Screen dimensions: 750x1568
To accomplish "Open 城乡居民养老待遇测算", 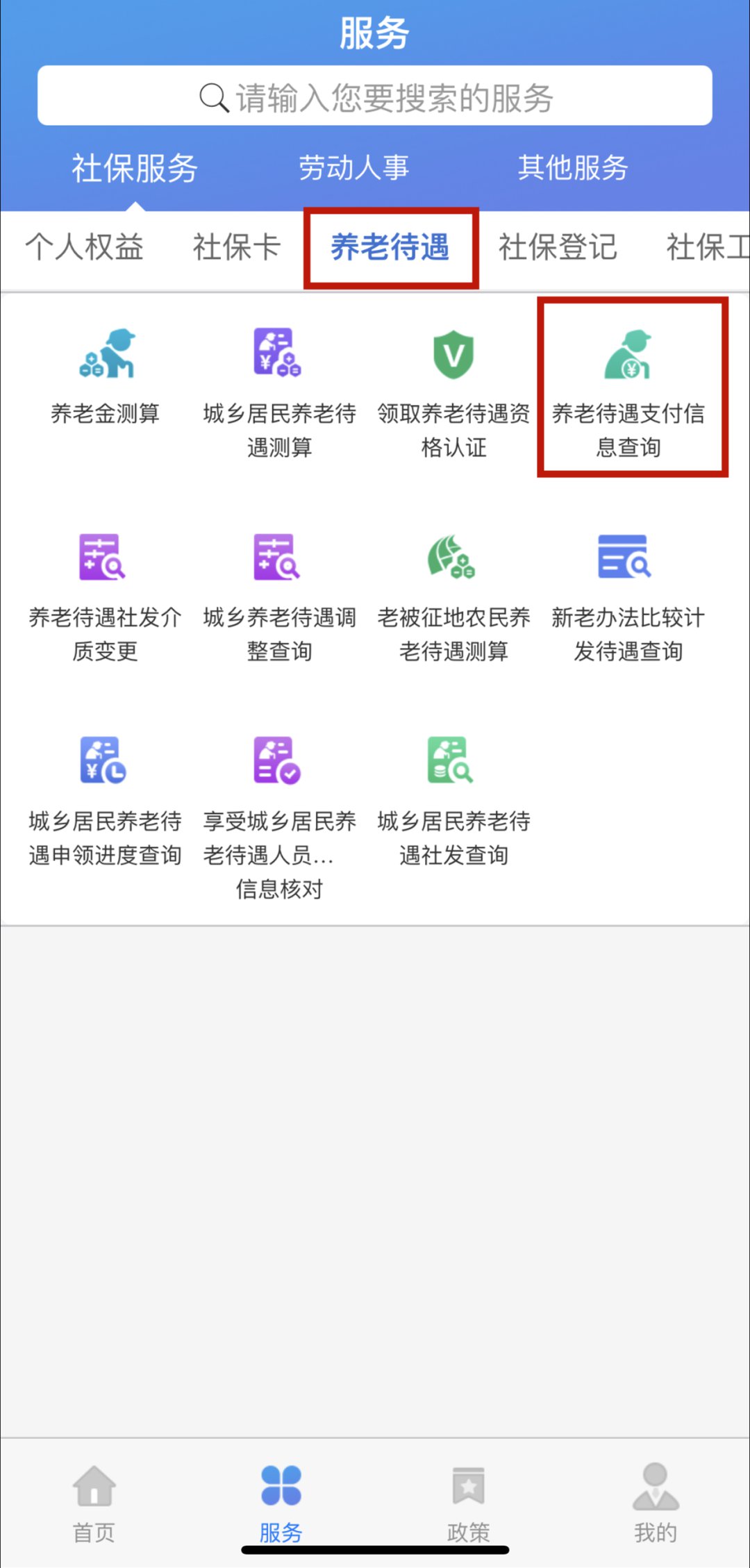I will click(279, 389).
